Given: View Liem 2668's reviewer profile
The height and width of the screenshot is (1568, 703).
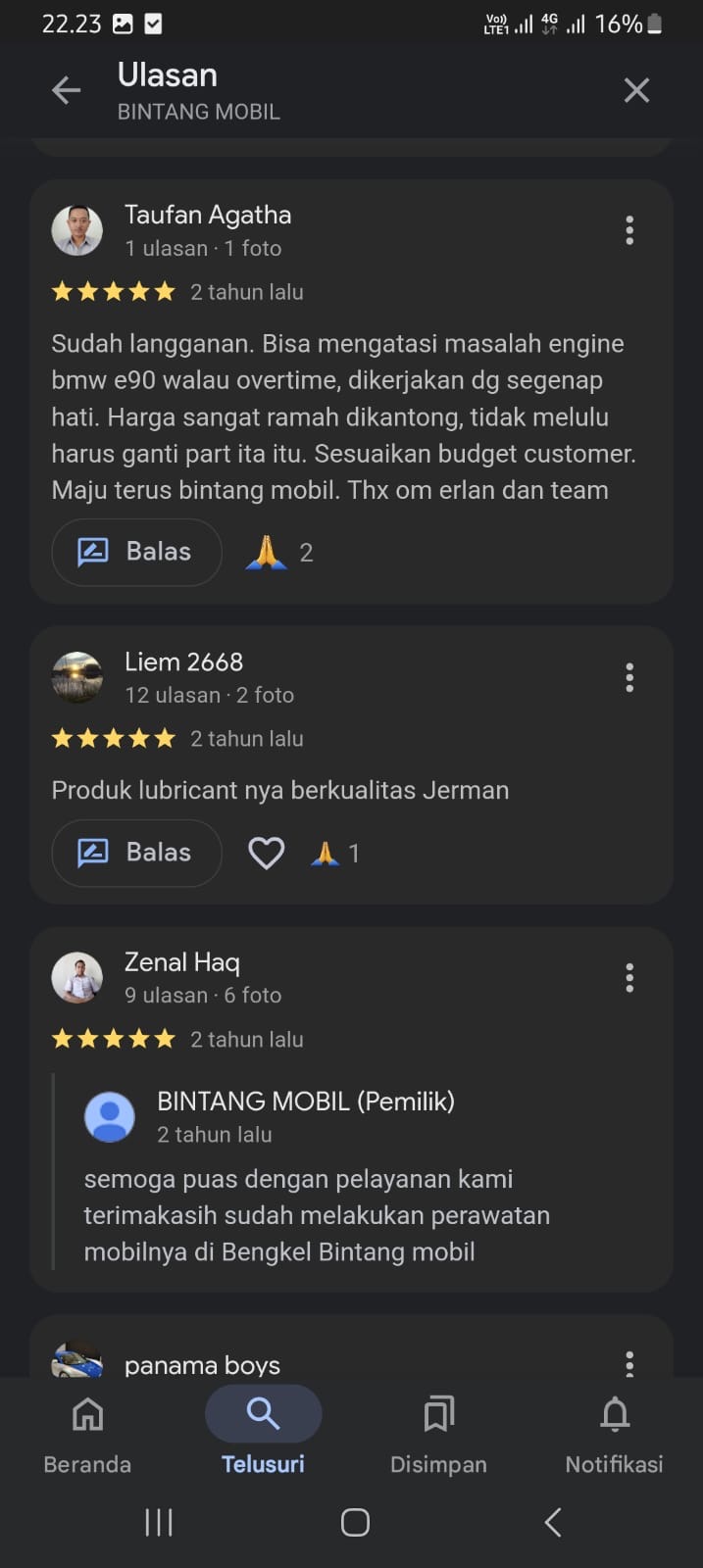Looking at the screenshot, I should (77, 677).
